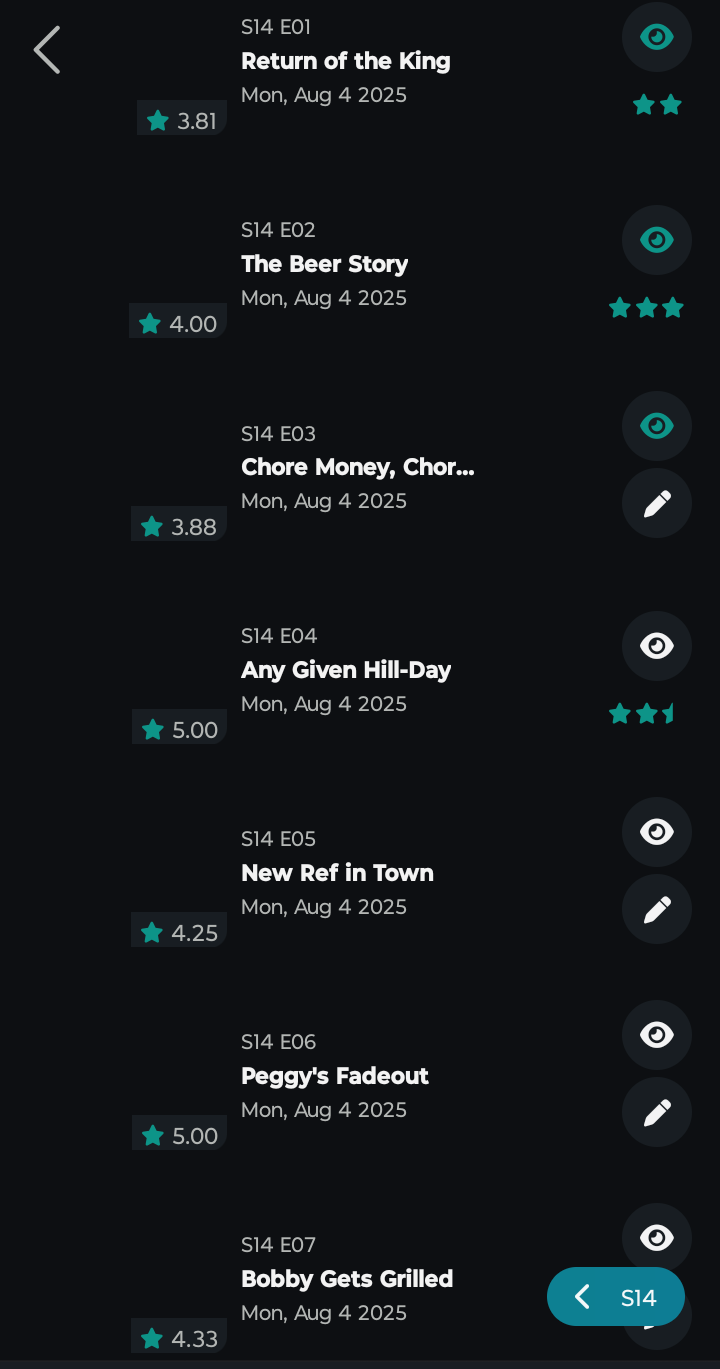Mark New Ref in Town as watched
Screen dimensions: 720x1369
657,832
